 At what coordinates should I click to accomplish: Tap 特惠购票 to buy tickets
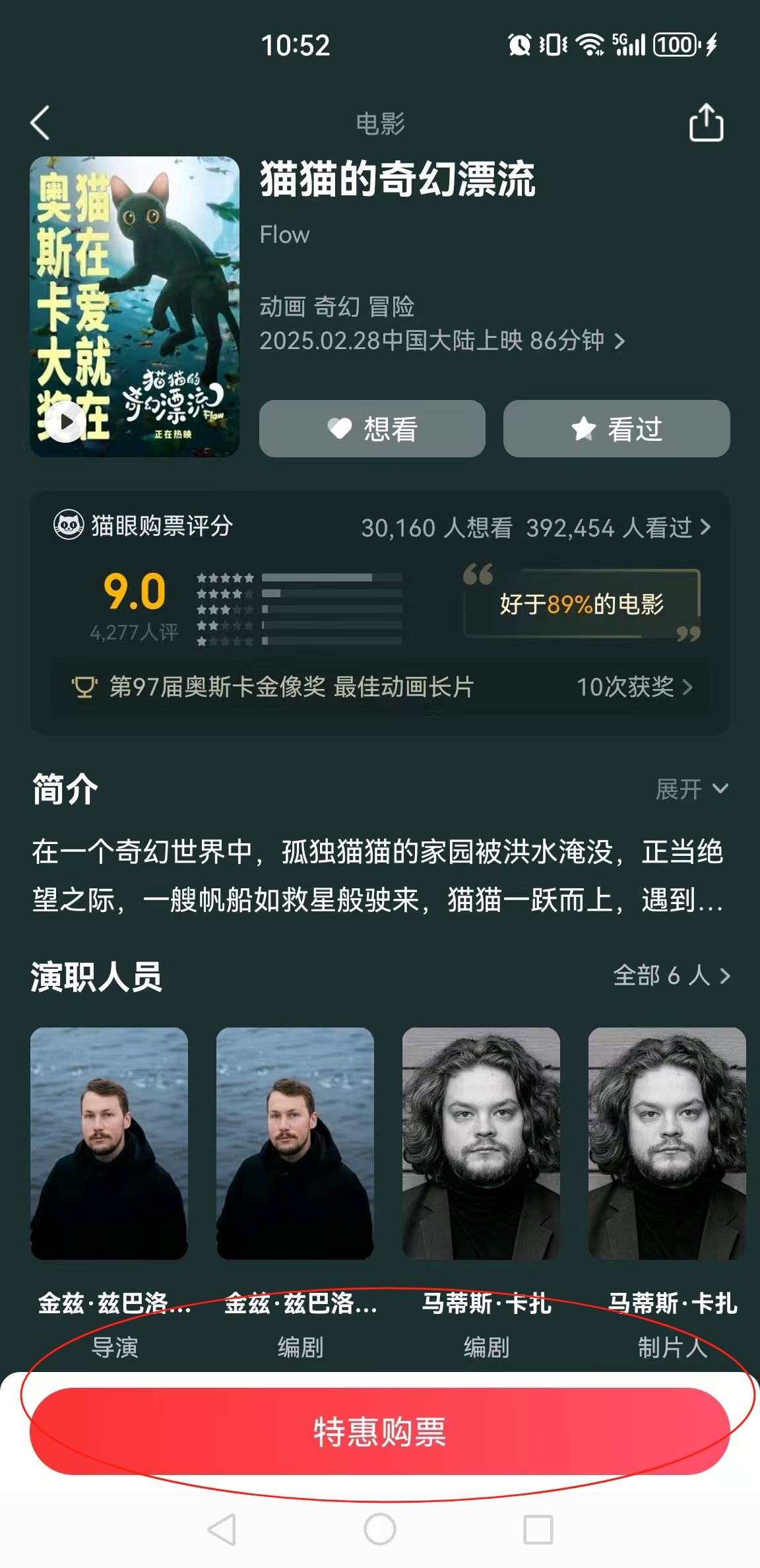pyautogui.click(x=380, y=1432)
